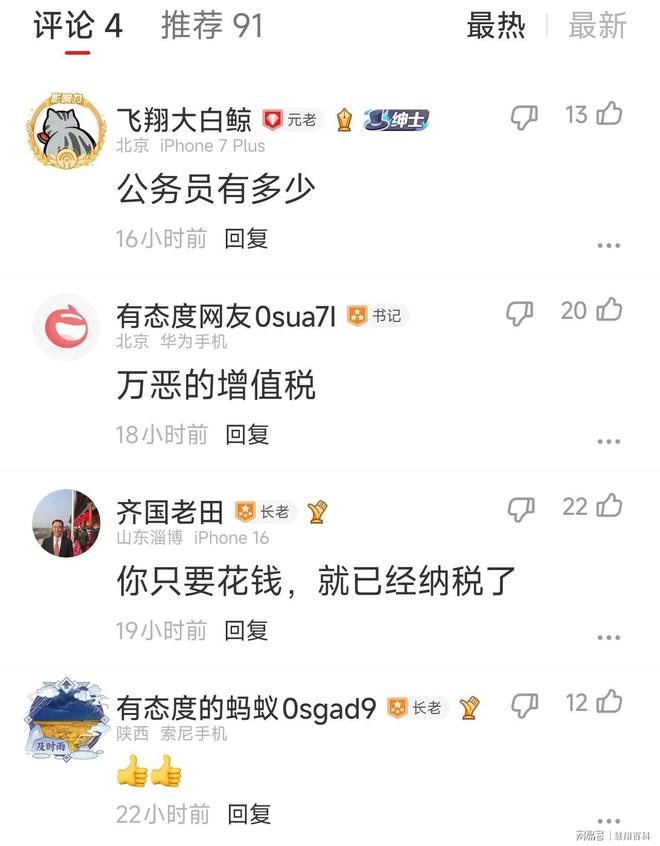660x846 pixels.
Task: Dislike 齐国老田's comment
Action: pos(521,509)
